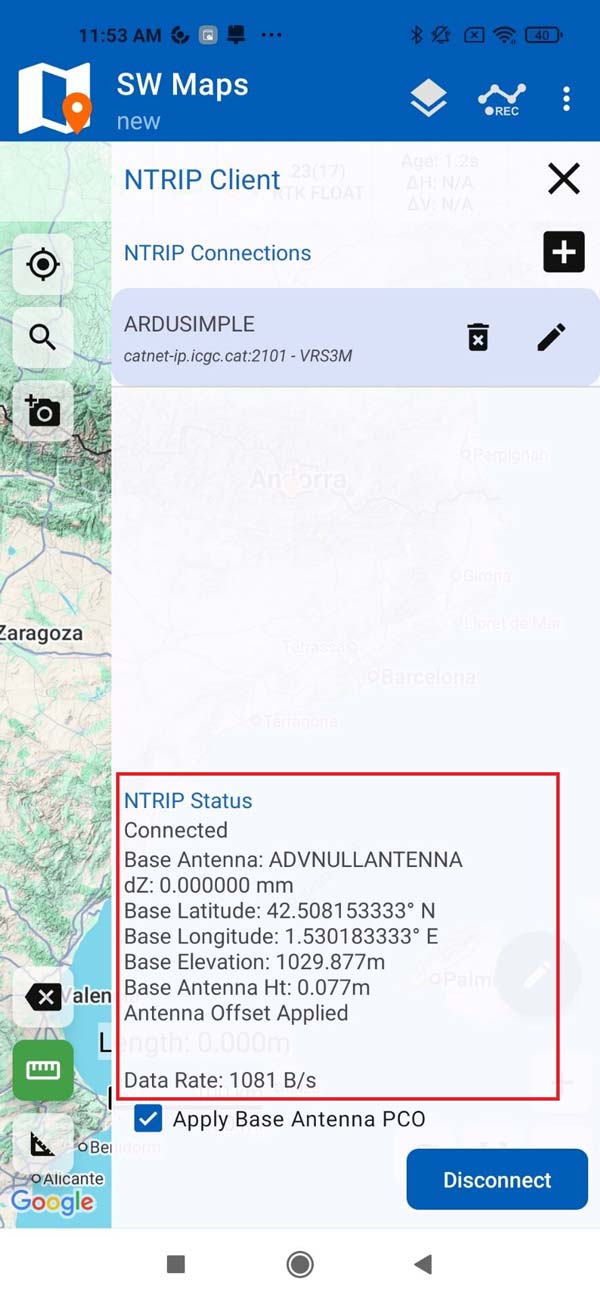Delete the ARDUSIMPLE connection
Screen dimensions: 600x1300
point(479,337)
